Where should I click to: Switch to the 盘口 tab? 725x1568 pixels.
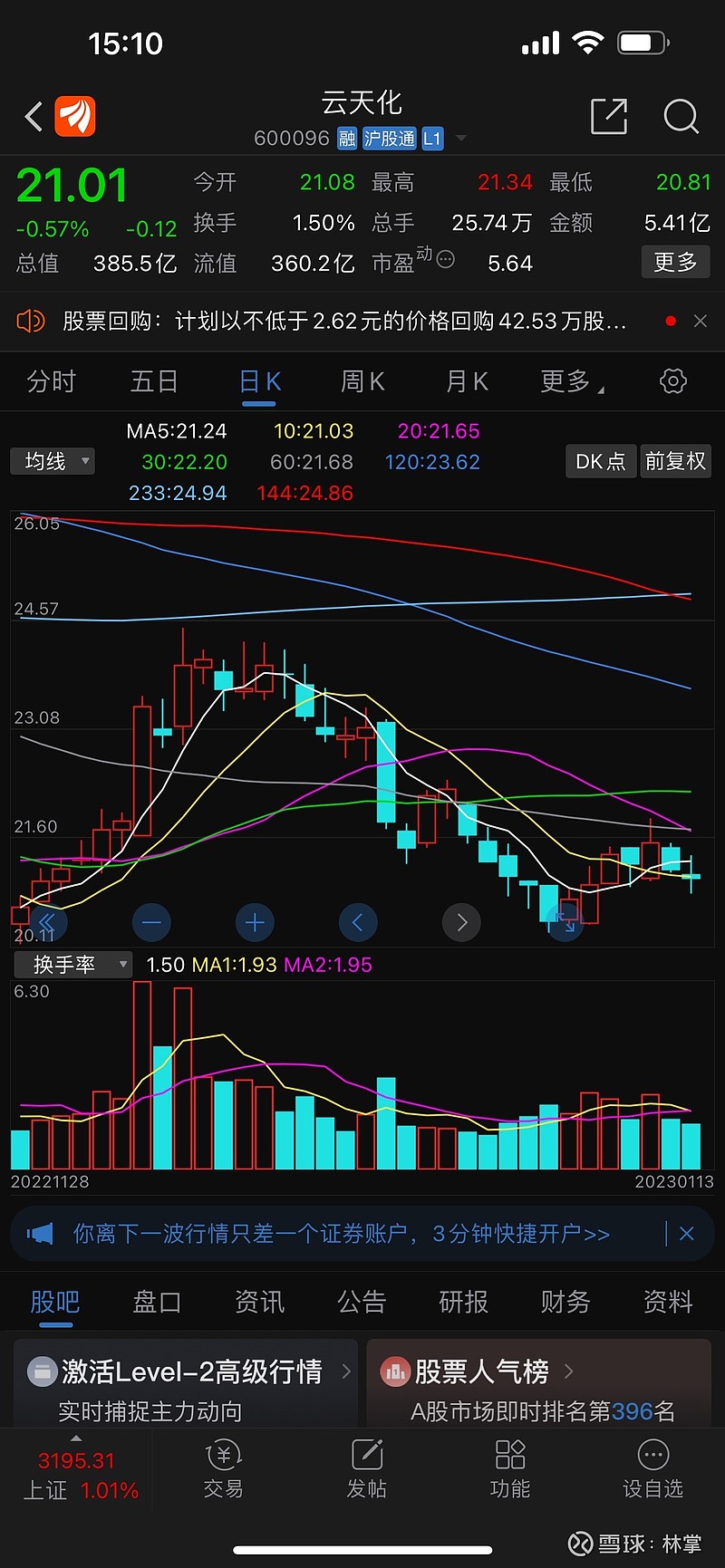coord(157,1302)
